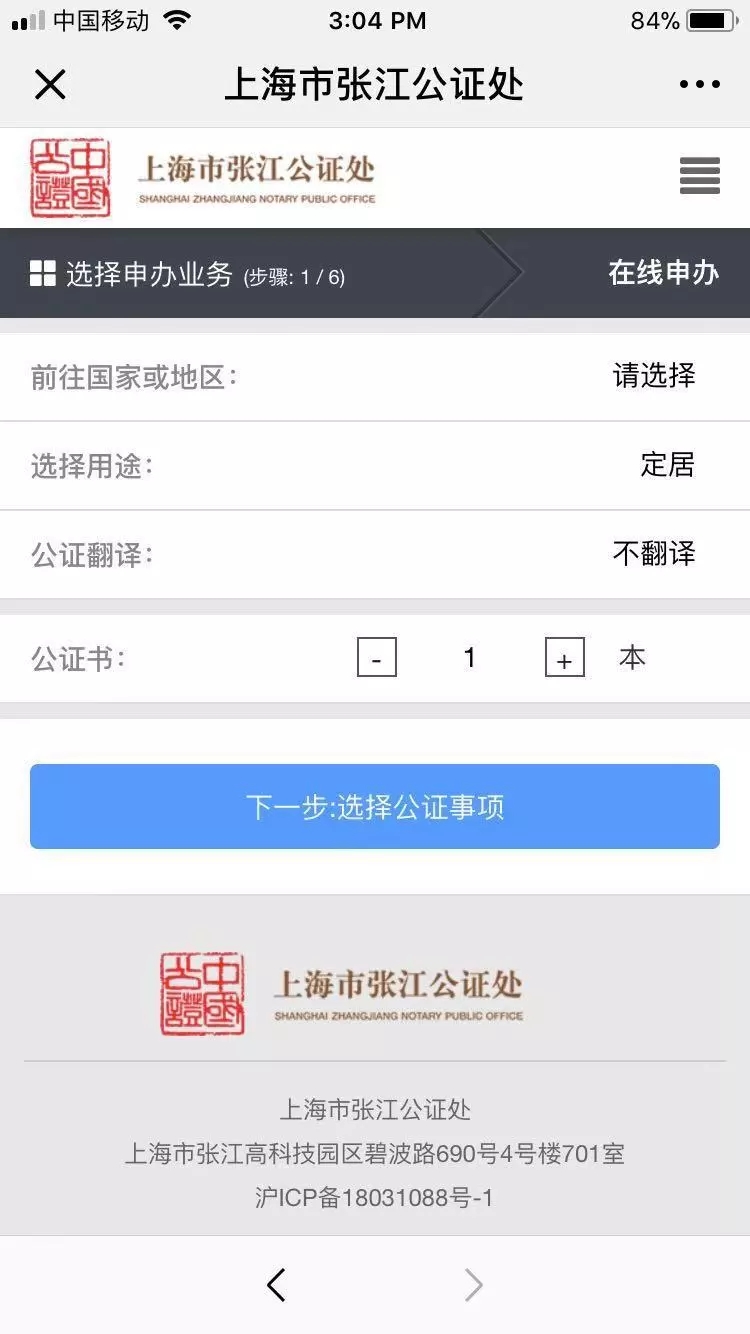Go back using the browser back arrow
This screenshot has height=1334, width=750.
277,1285
